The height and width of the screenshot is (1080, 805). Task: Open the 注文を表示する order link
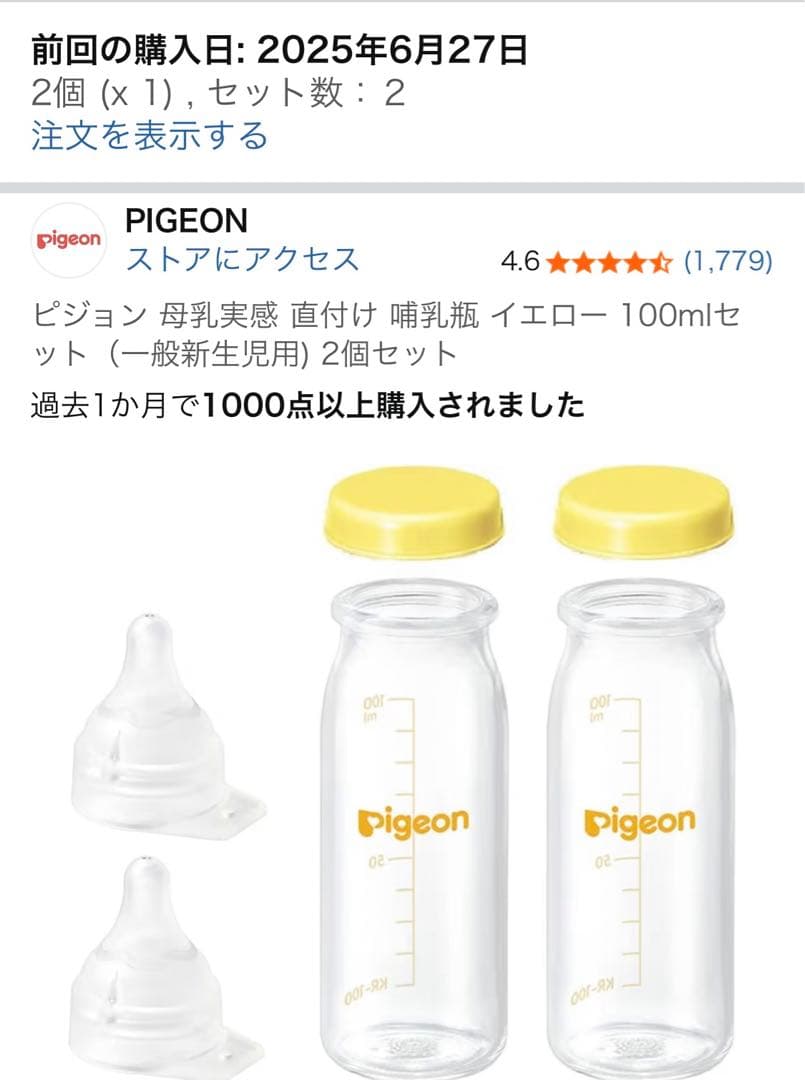coord(150,135)
